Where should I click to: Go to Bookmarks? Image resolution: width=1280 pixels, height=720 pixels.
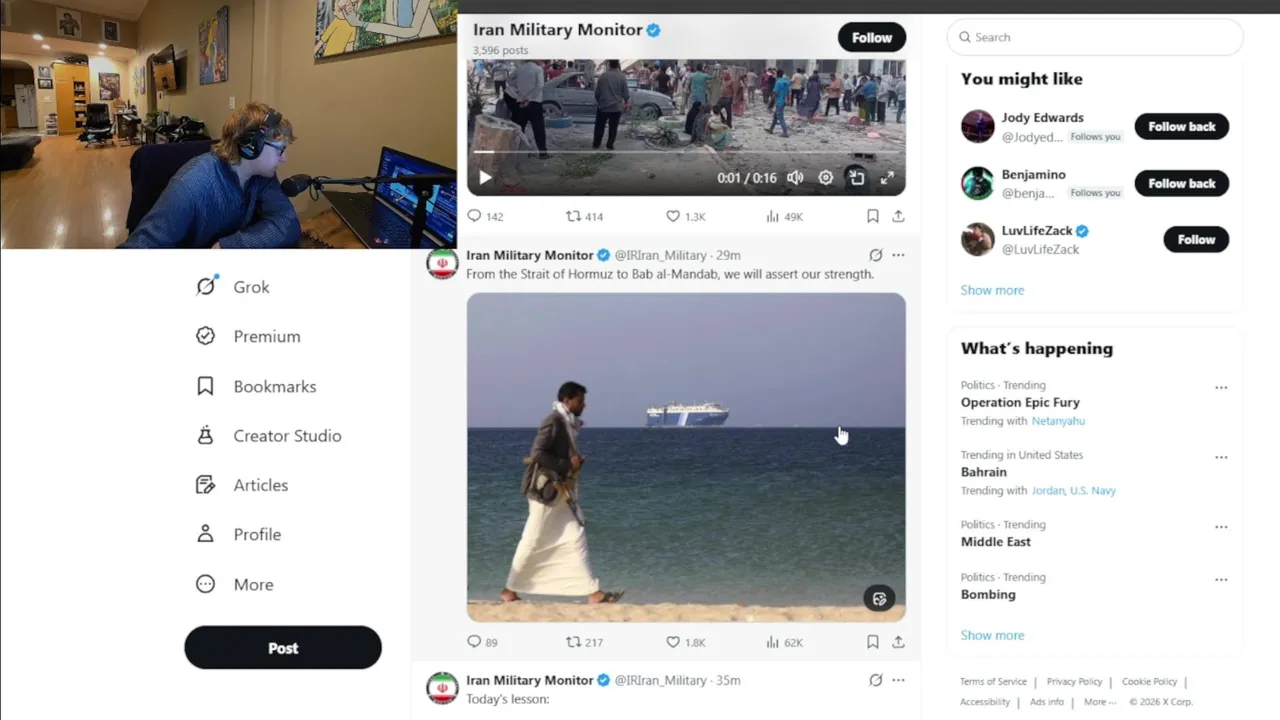(273, 386)
